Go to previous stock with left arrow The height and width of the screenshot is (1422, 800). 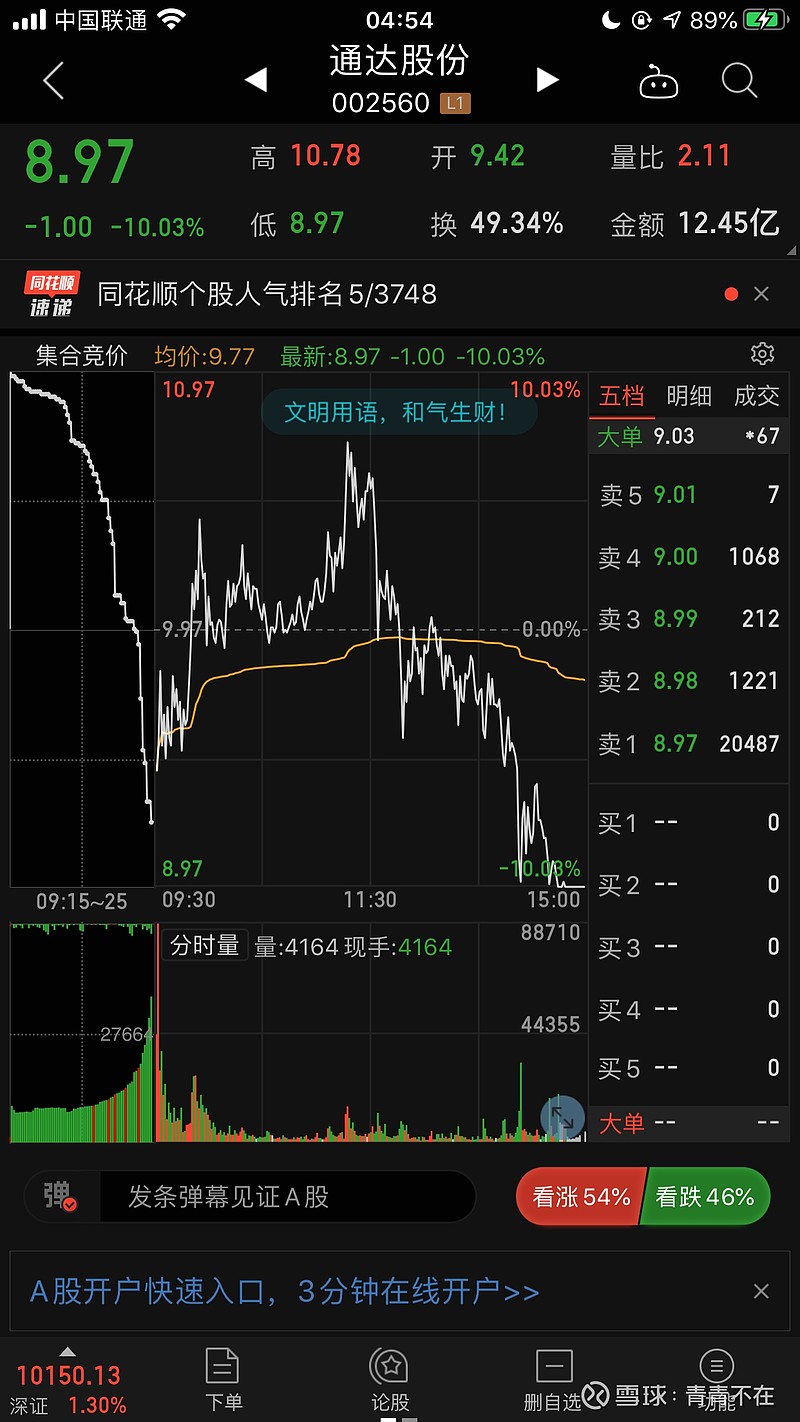coord(255,81)
